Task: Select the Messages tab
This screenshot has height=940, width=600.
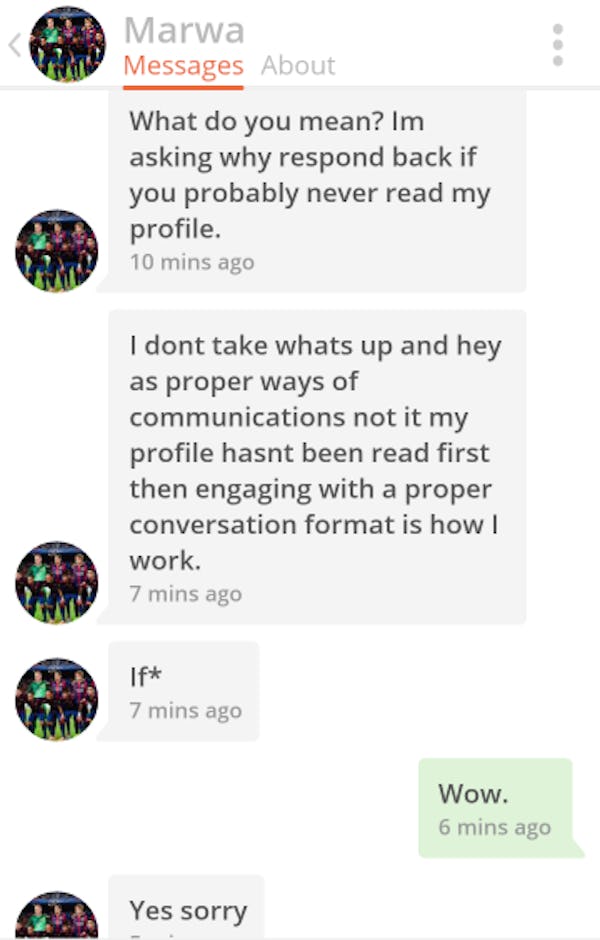Action: click(183, 66)
